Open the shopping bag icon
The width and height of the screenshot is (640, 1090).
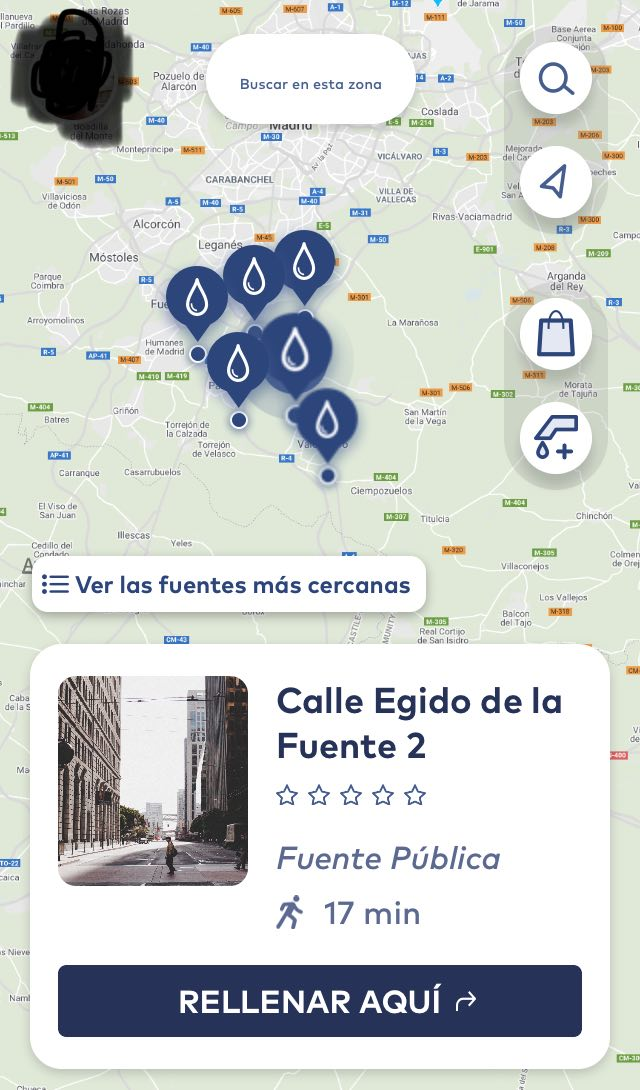click(556, 334)
